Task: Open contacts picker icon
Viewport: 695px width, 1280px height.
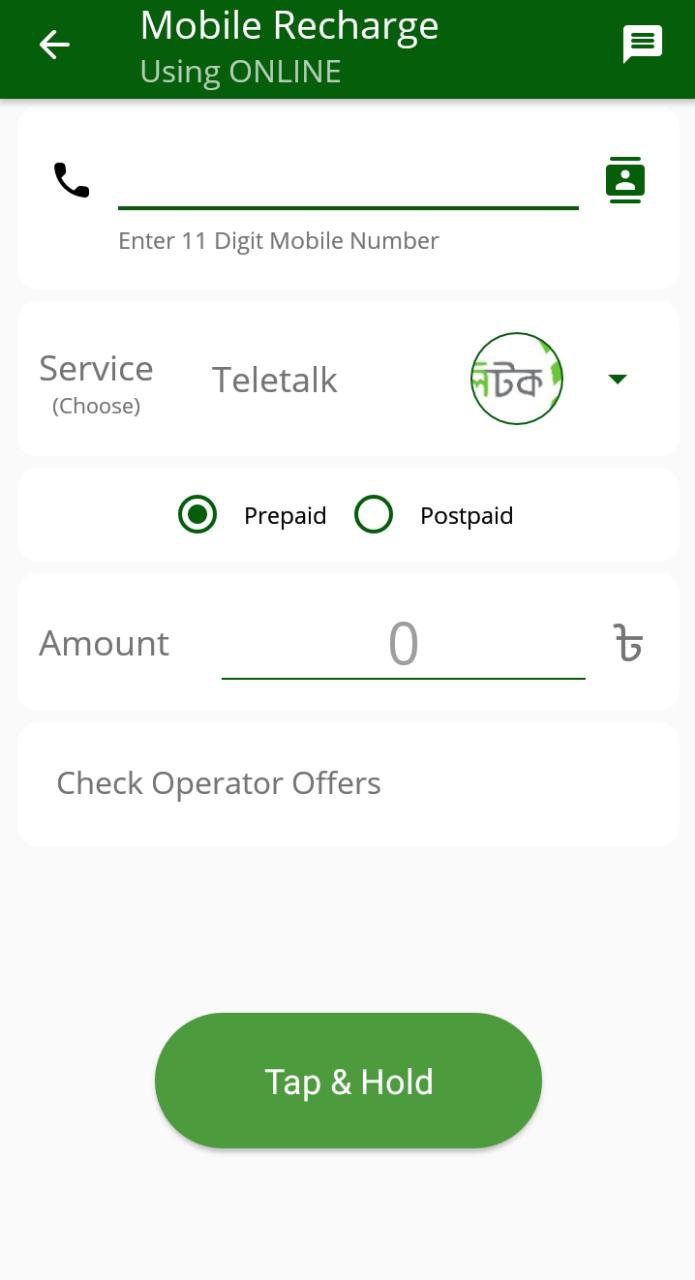Action: pyautogui.click(x=625, y=180)
